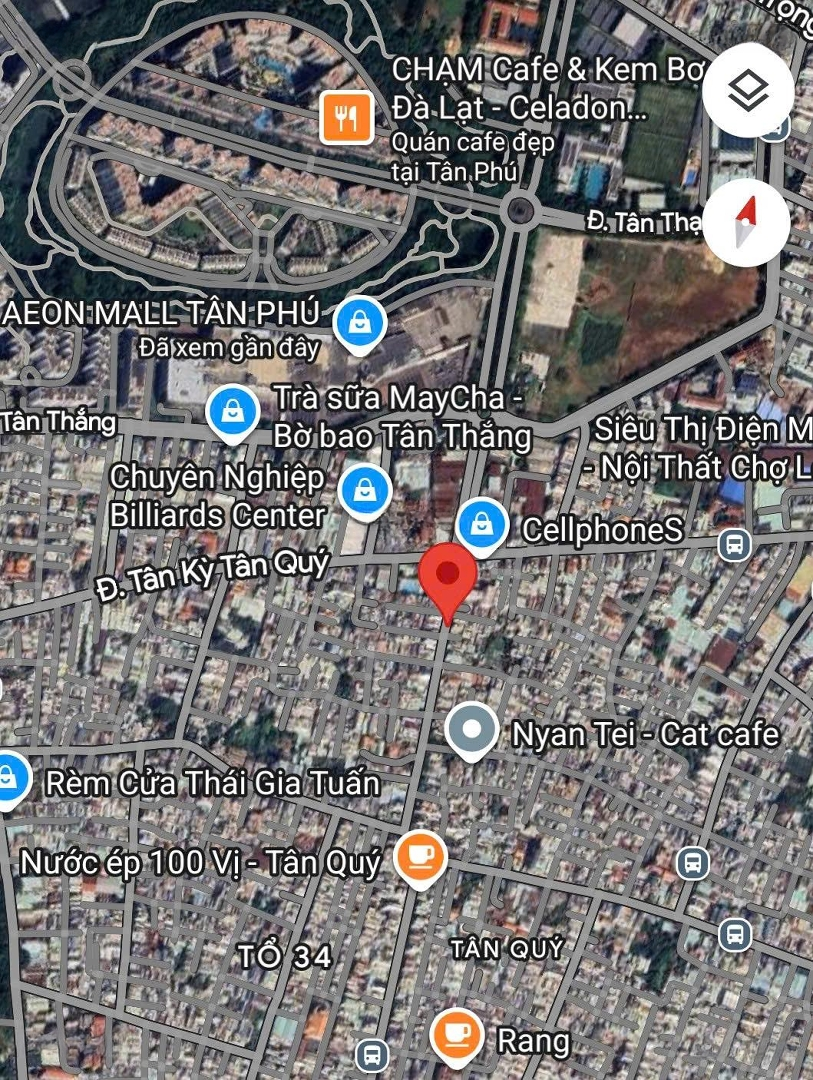Open the bus stop left of Rang
This screenshot has width=813, height=1080.
tap(372, 1053)
